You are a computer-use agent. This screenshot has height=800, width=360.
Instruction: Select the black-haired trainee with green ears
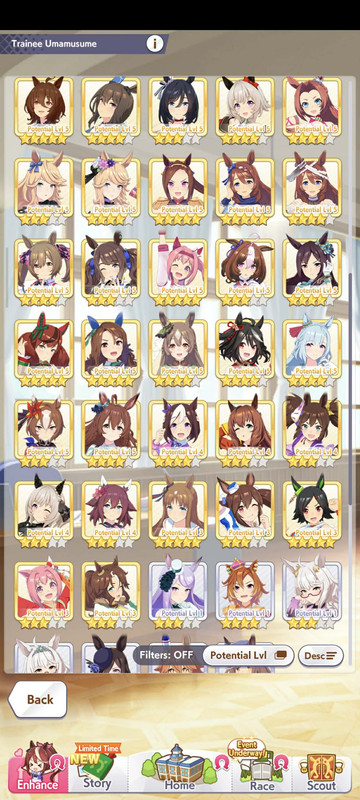coord(312,514)
